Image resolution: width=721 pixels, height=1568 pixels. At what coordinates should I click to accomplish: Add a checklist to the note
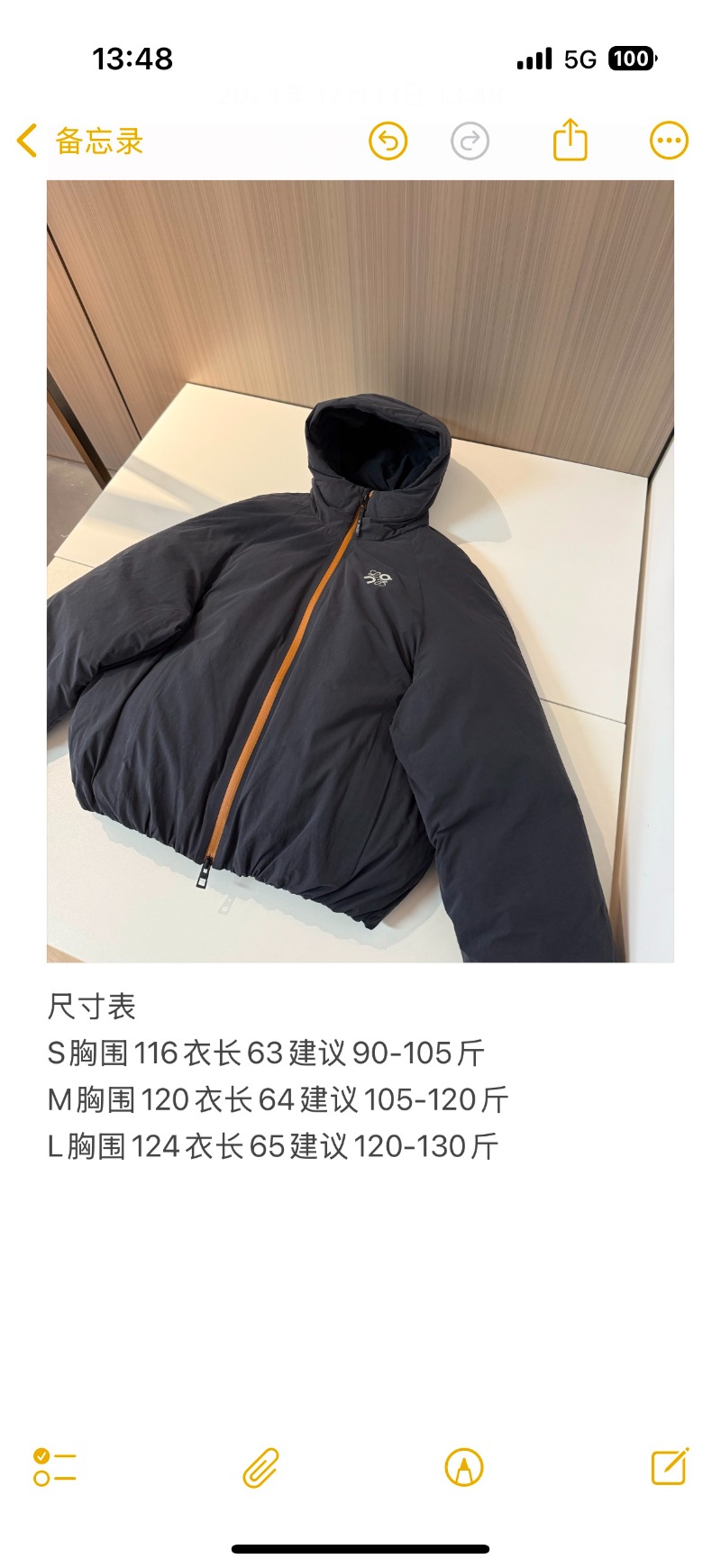coord(54,1467)
